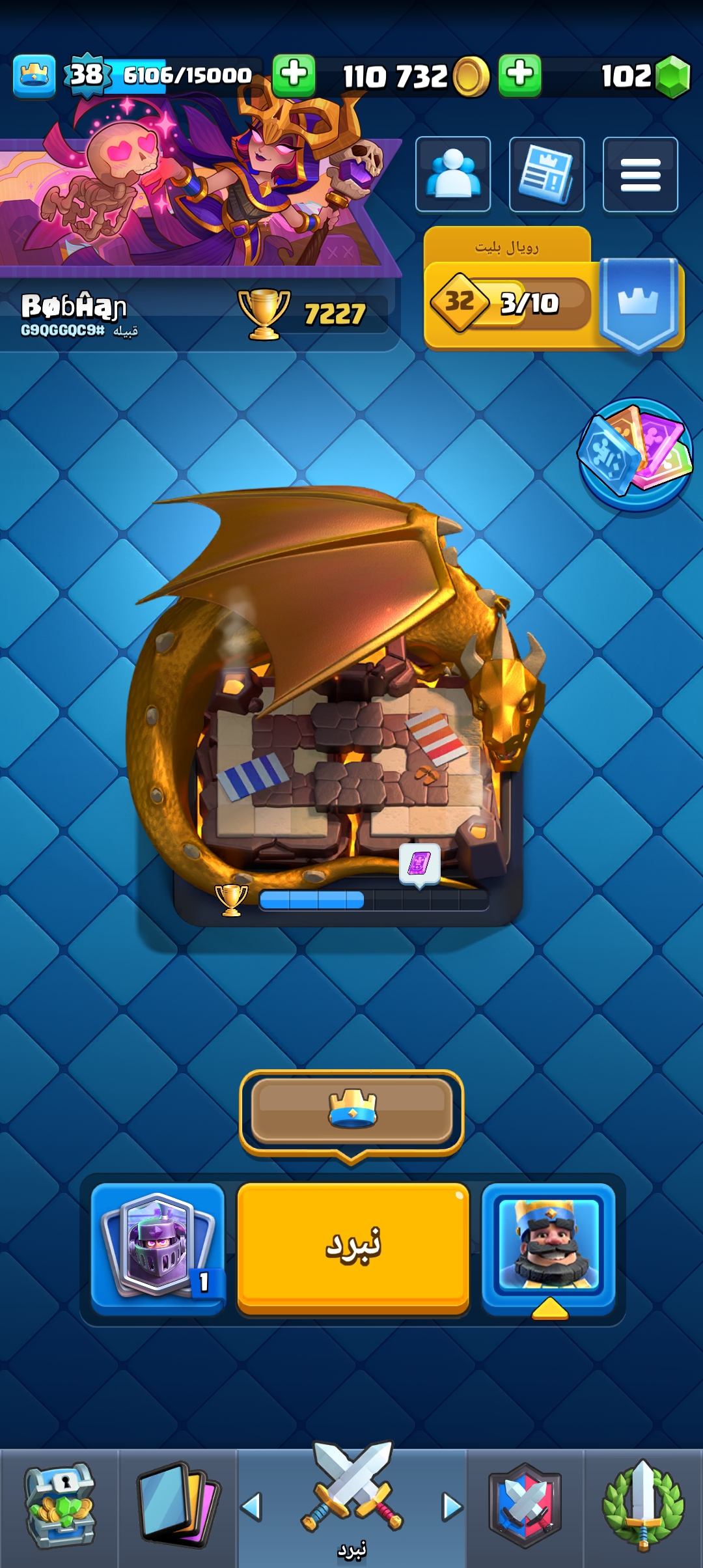Image resolution: width=703 pixels, height=1568 pixels.
Task: Open the friends list icon
Action: click(x=453, y=175)
